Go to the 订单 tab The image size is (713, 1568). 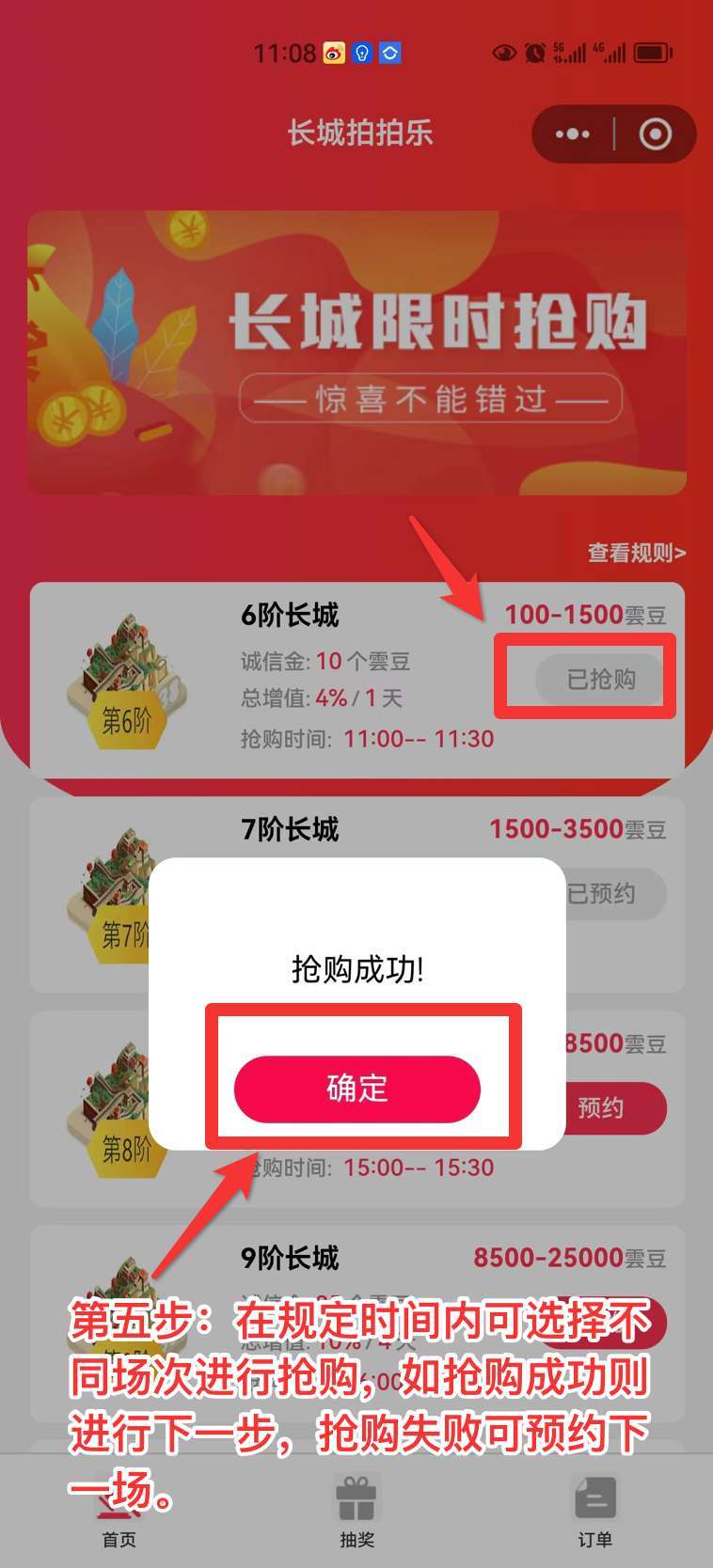(x=594, y=1512)
